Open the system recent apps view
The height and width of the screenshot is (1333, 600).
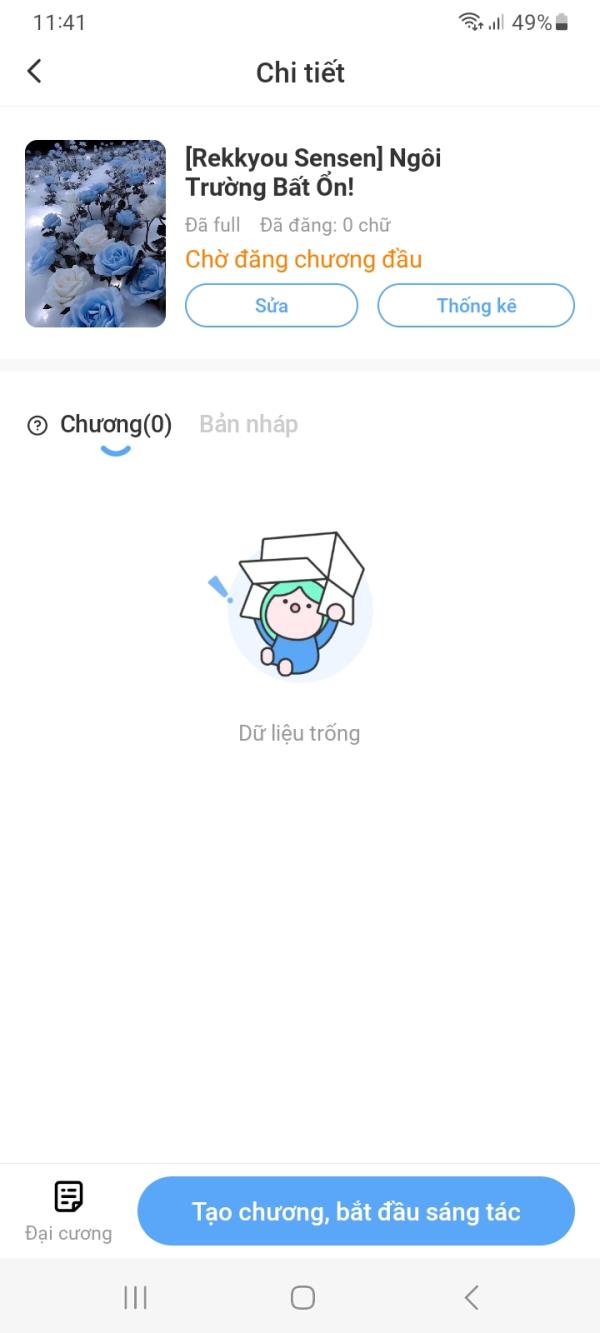(x=135, y=1297)
